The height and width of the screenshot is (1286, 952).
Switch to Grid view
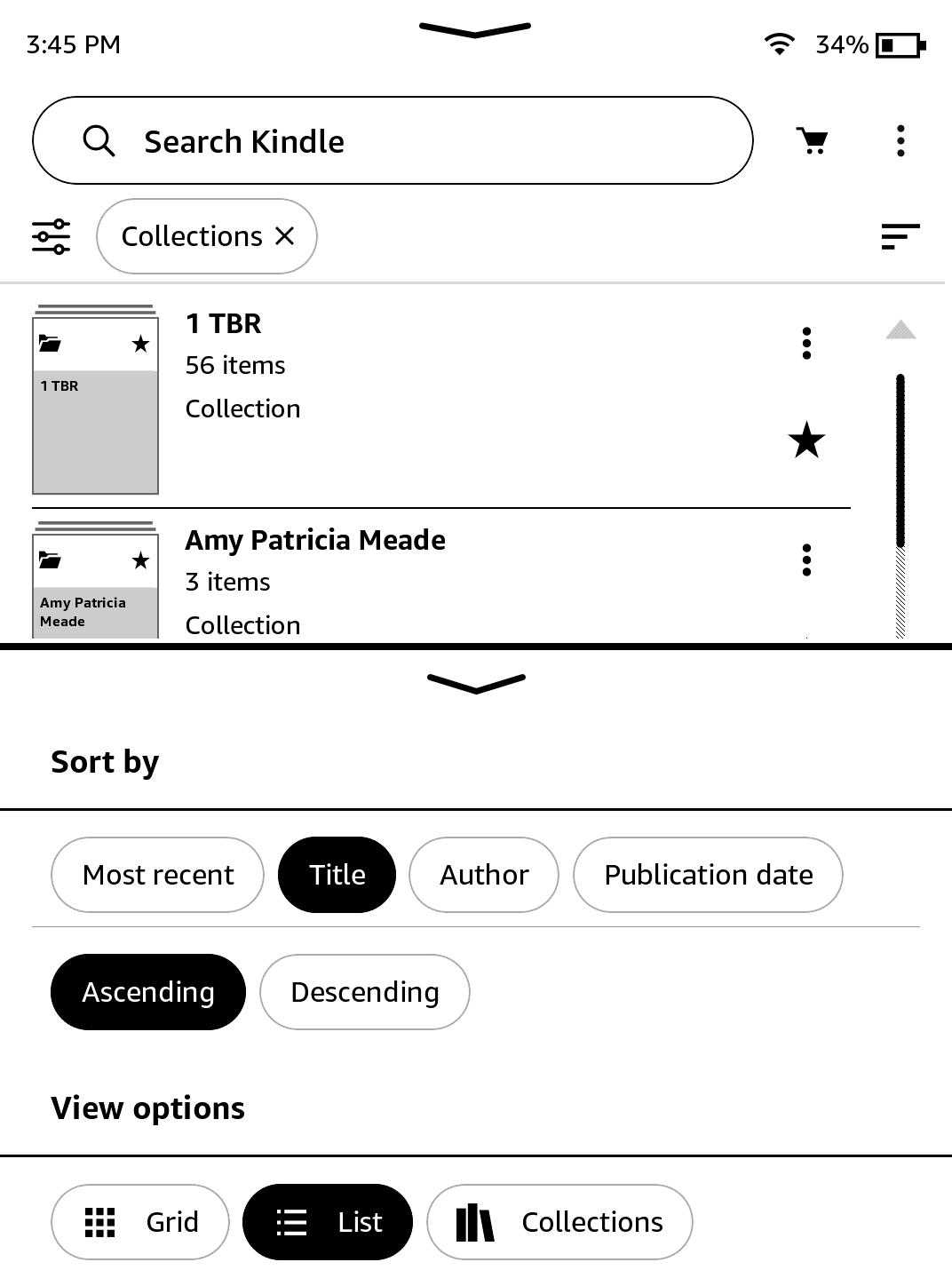140,1222
